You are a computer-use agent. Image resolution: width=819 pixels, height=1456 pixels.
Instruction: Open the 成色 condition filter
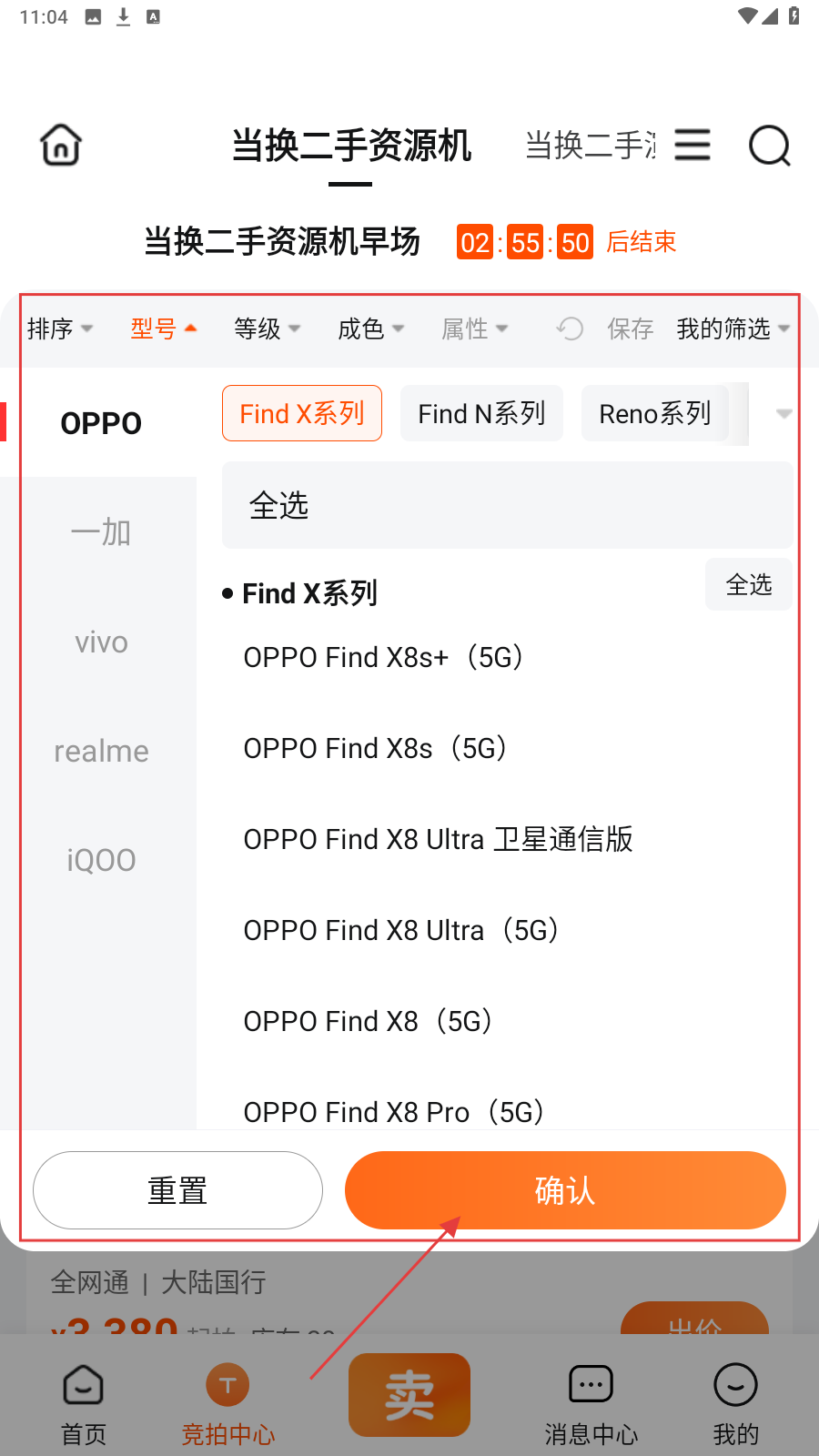pos(370,329)
